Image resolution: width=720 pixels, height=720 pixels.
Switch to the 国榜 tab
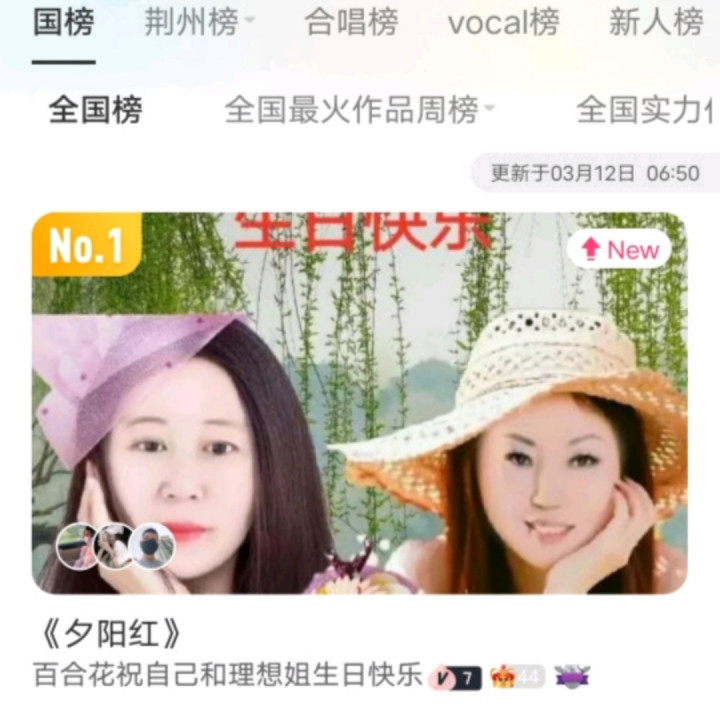pyautogui.click(x=63, y=23)
